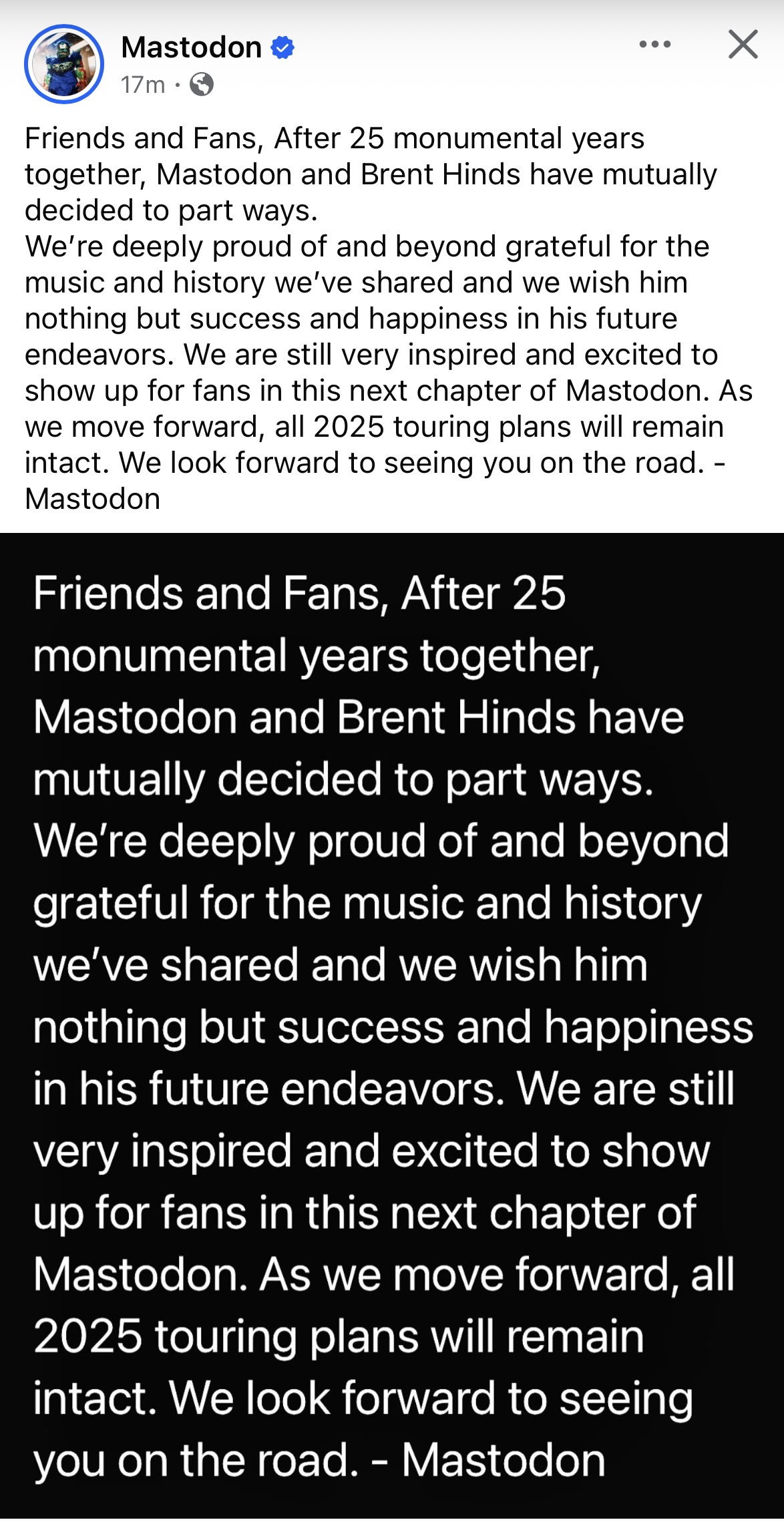784x1524 pixels.
Task: Dismiss the post with the X
Action: pos(743,45)
